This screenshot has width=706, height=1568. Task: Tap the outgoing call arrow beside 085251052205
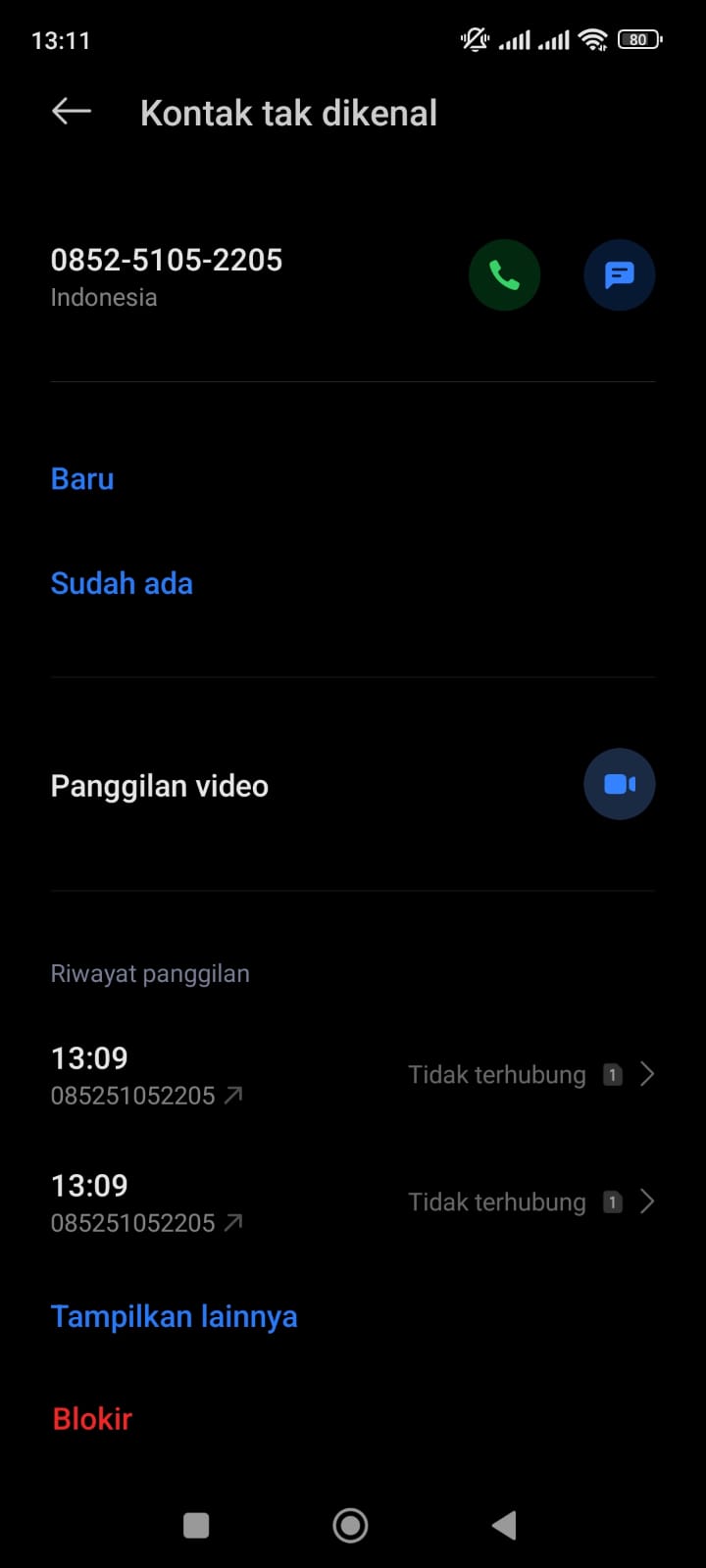(x=232, y=1095)
